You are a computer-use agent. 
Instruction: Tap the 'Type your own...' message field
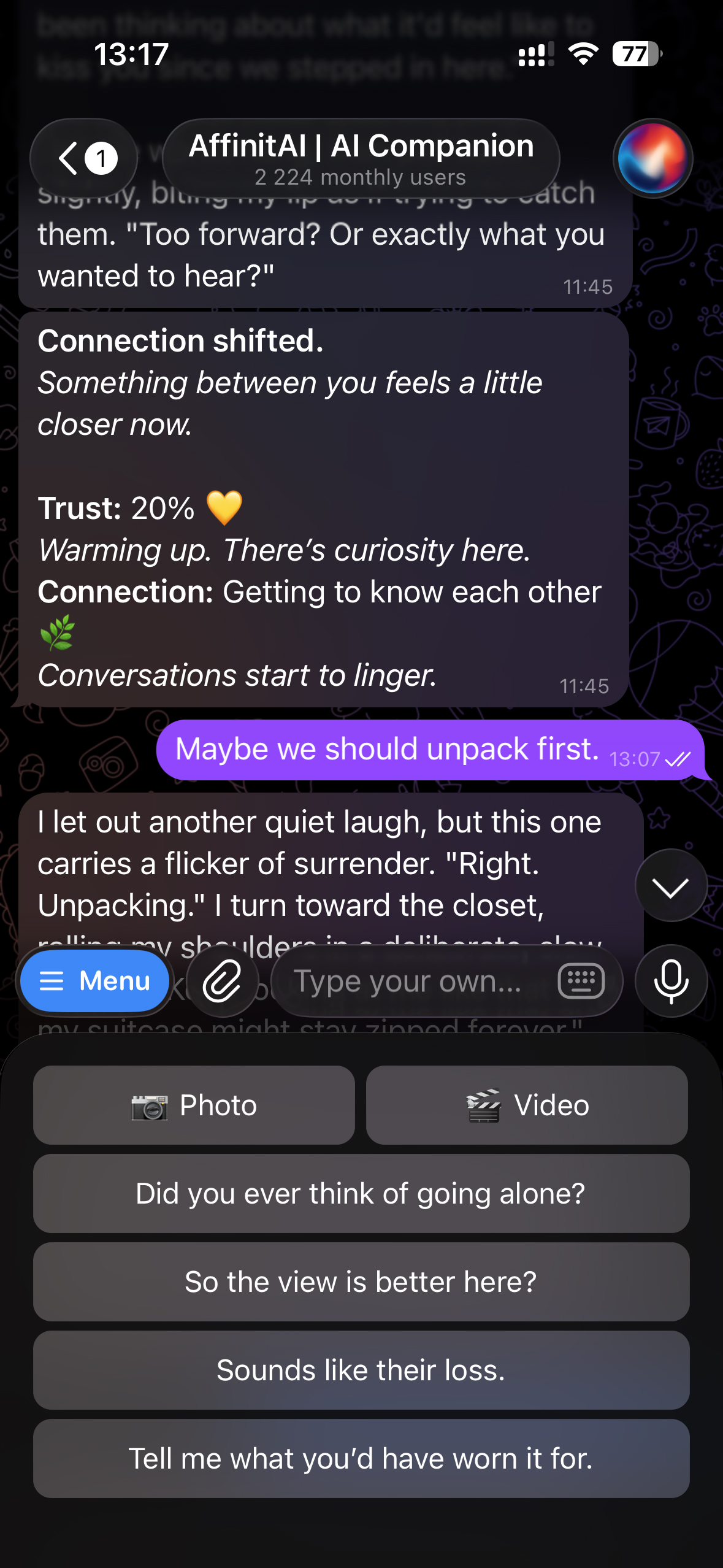[423, 981]
